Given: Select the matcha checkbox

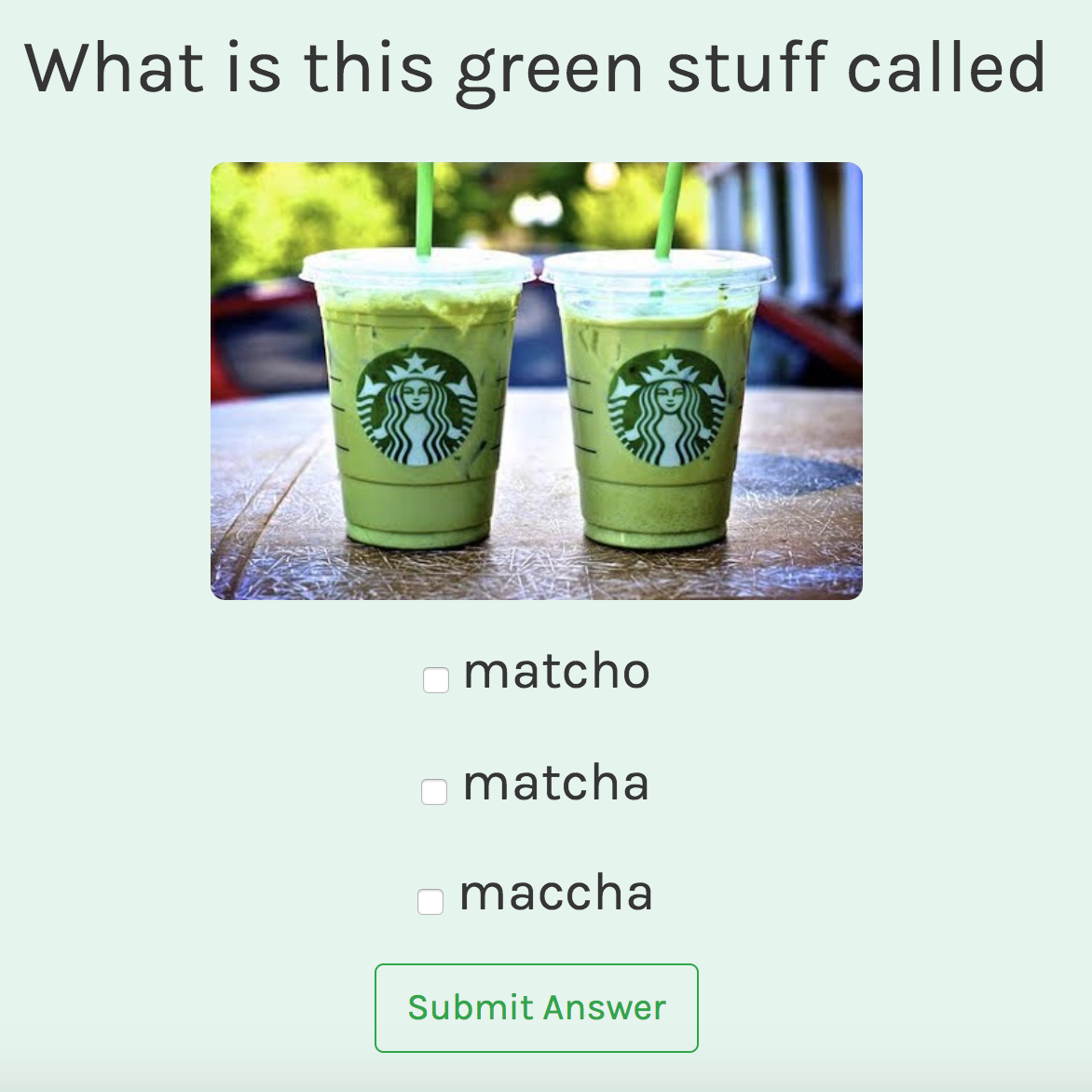Looking at the screenshot, I should pos(434,792).
